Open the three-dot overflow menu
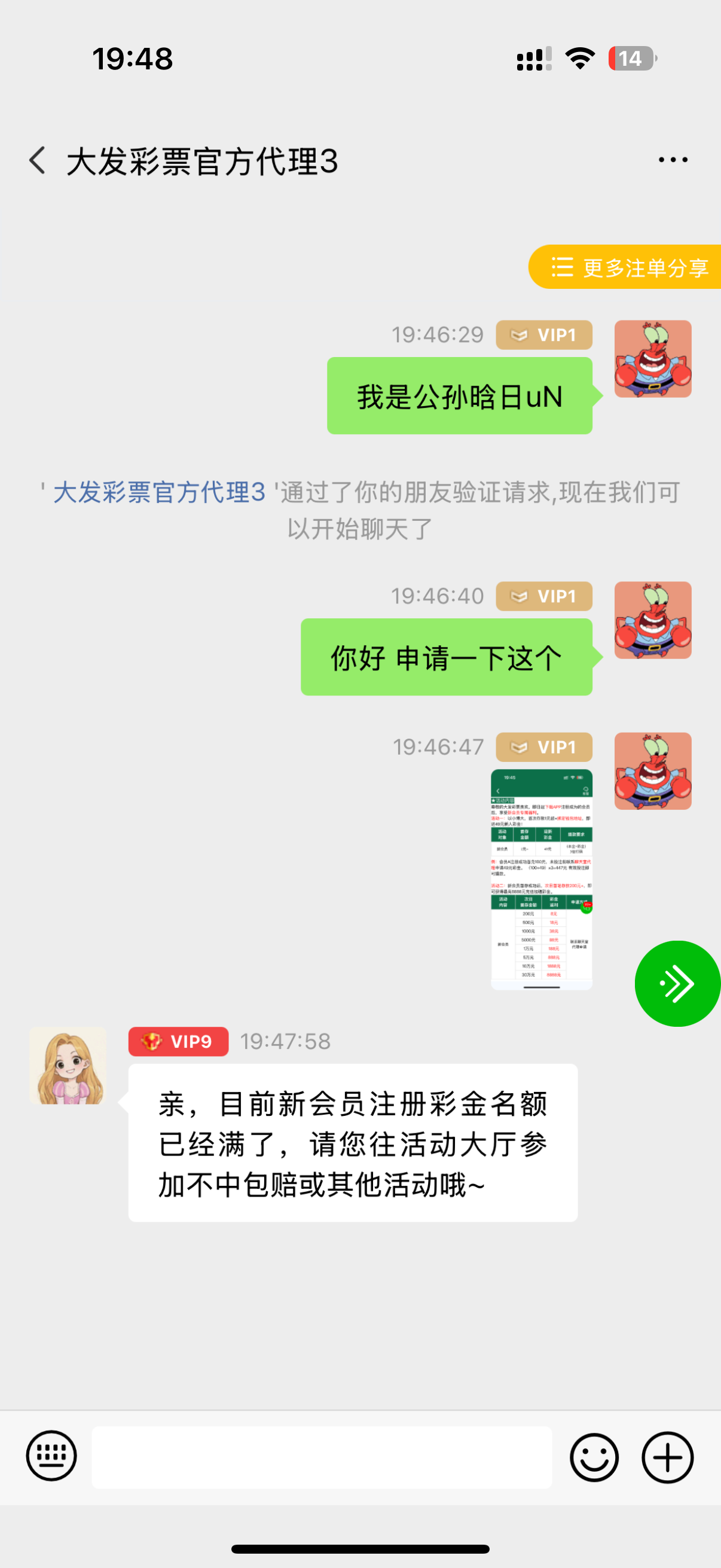The image size is (721, 1568). point(673,160)
